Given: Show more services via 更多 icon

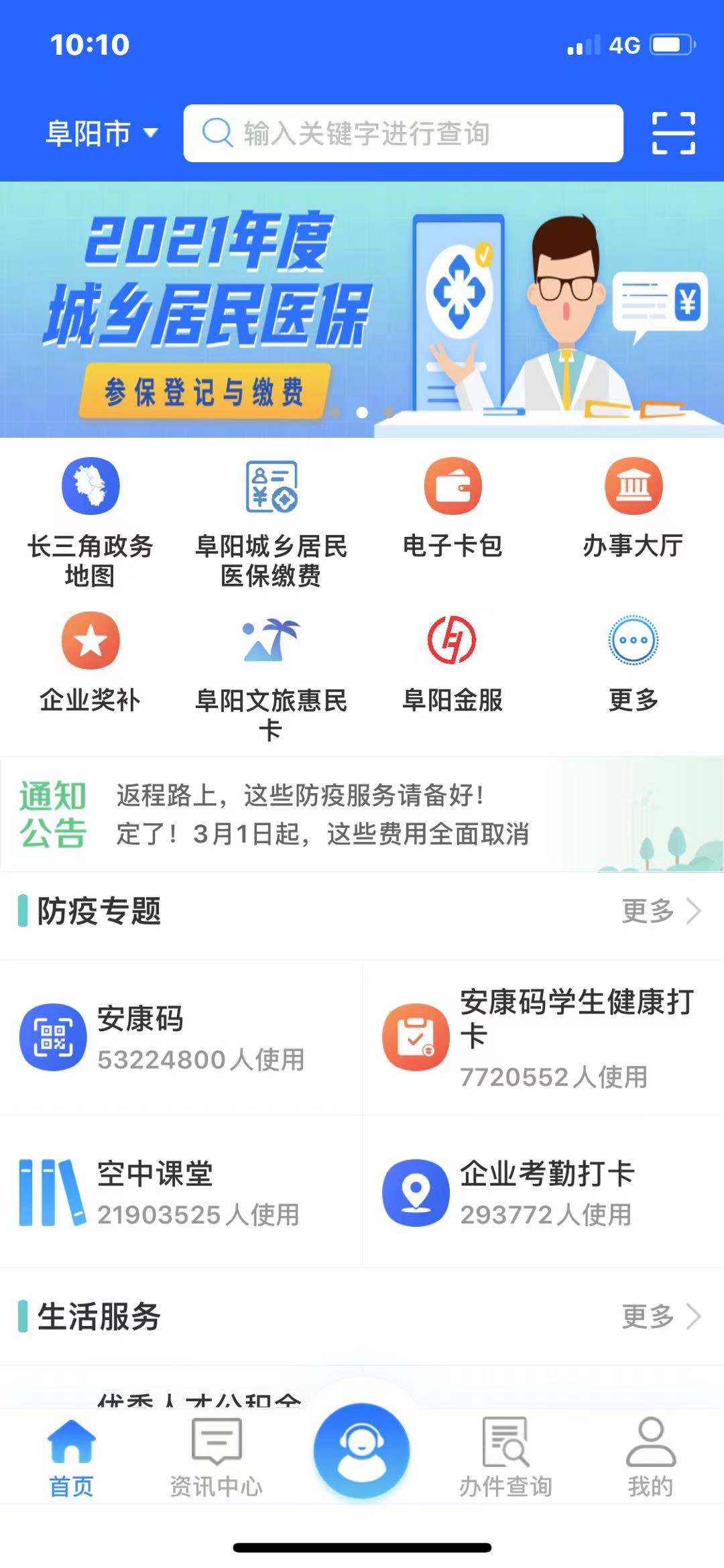Looking at the screenshot, I should click(x=633, y=662).
